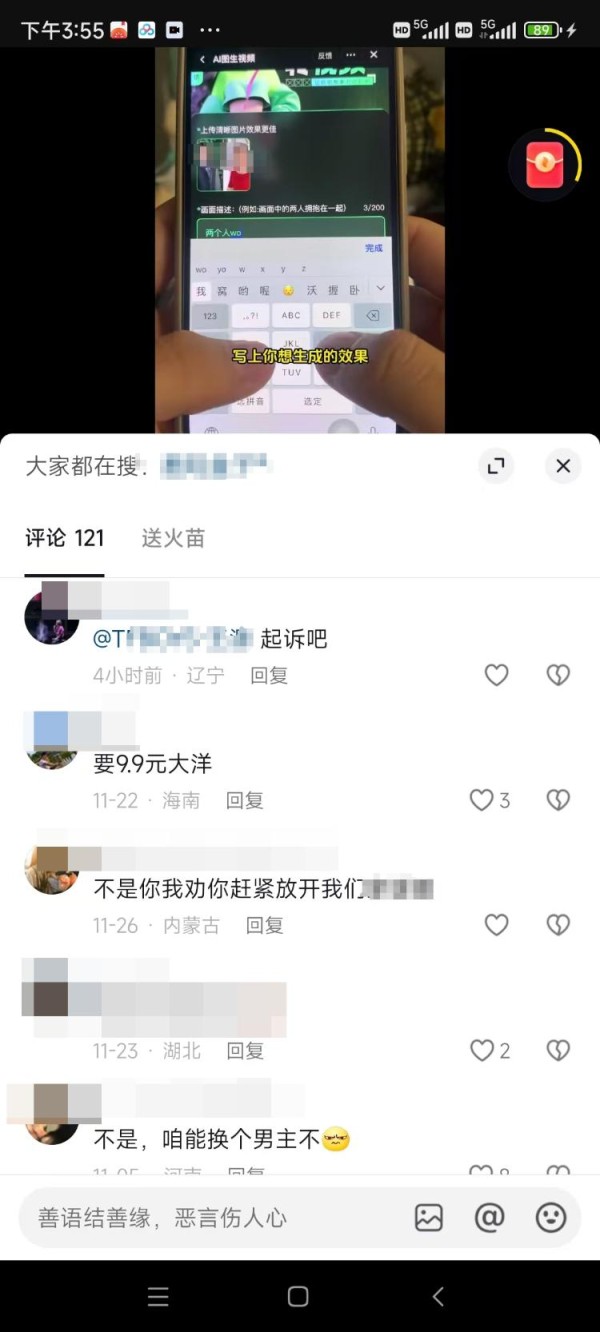Dislike the 湖北 comment from 11-23
The image size is (600, 1332).
pyautogui.click(x=558, y=1050)
